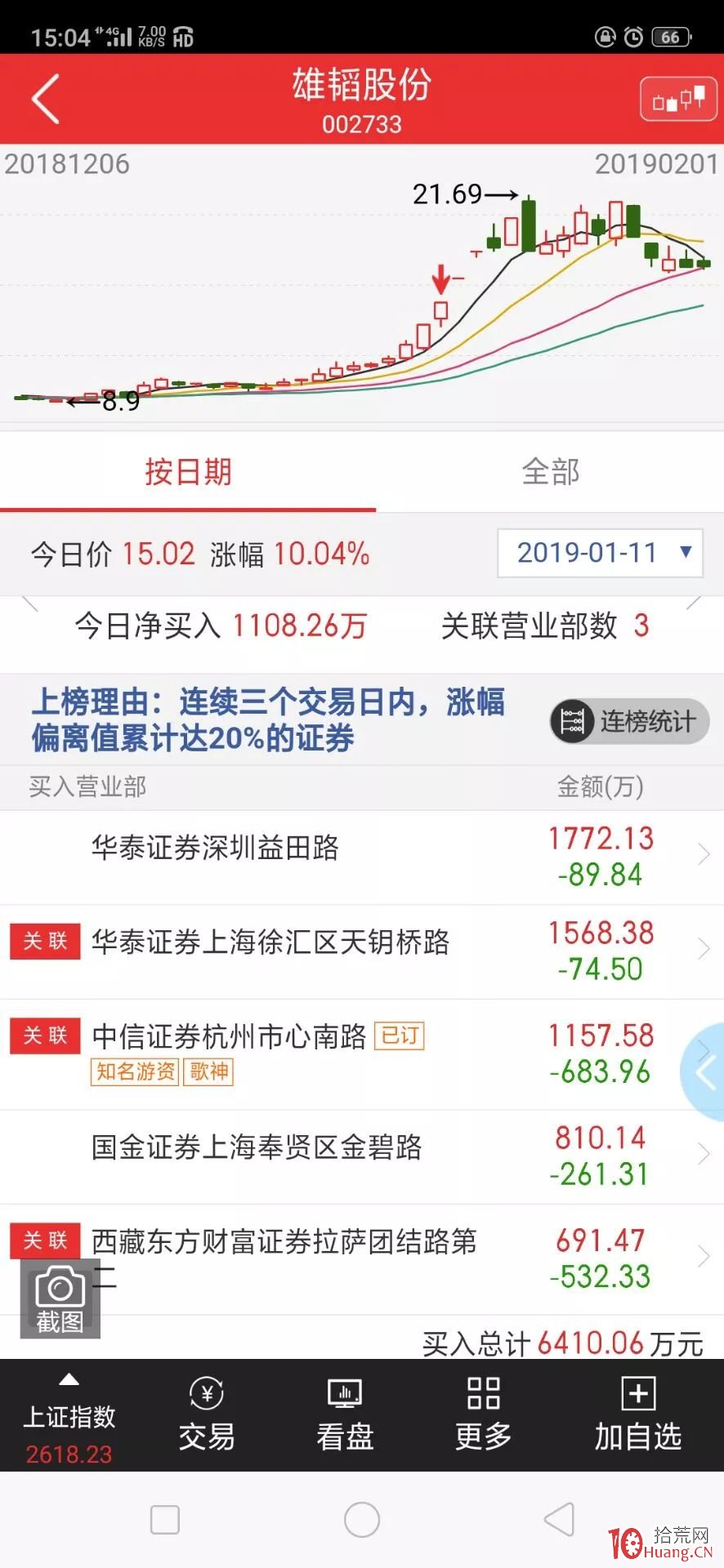This screenshot has height=1568, width=724.
Task: Add stock via 加自选
Action: 638,1417
